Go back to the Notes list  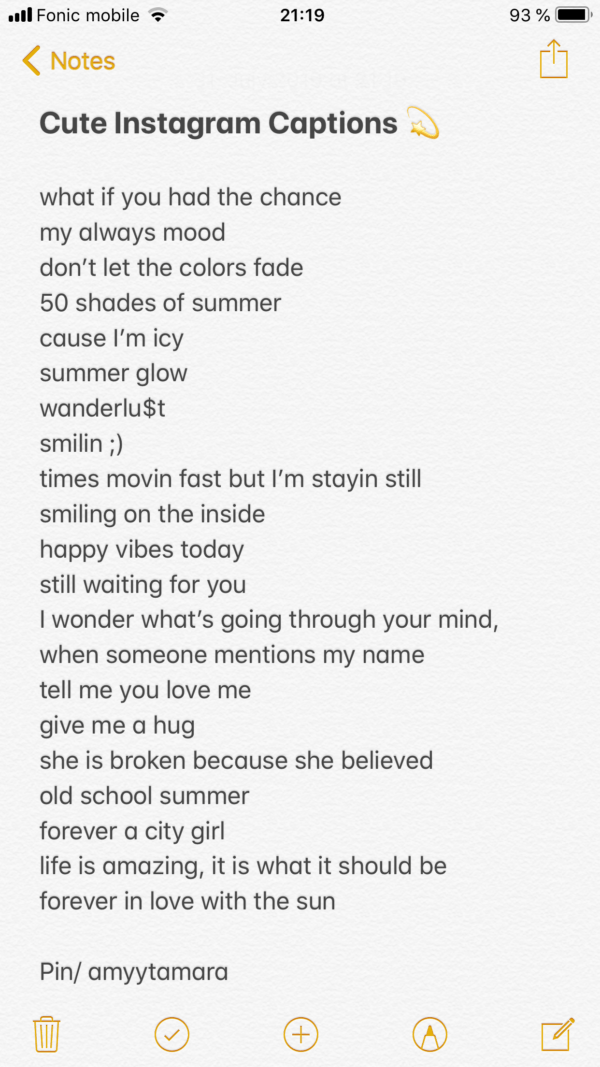[68, 61]
